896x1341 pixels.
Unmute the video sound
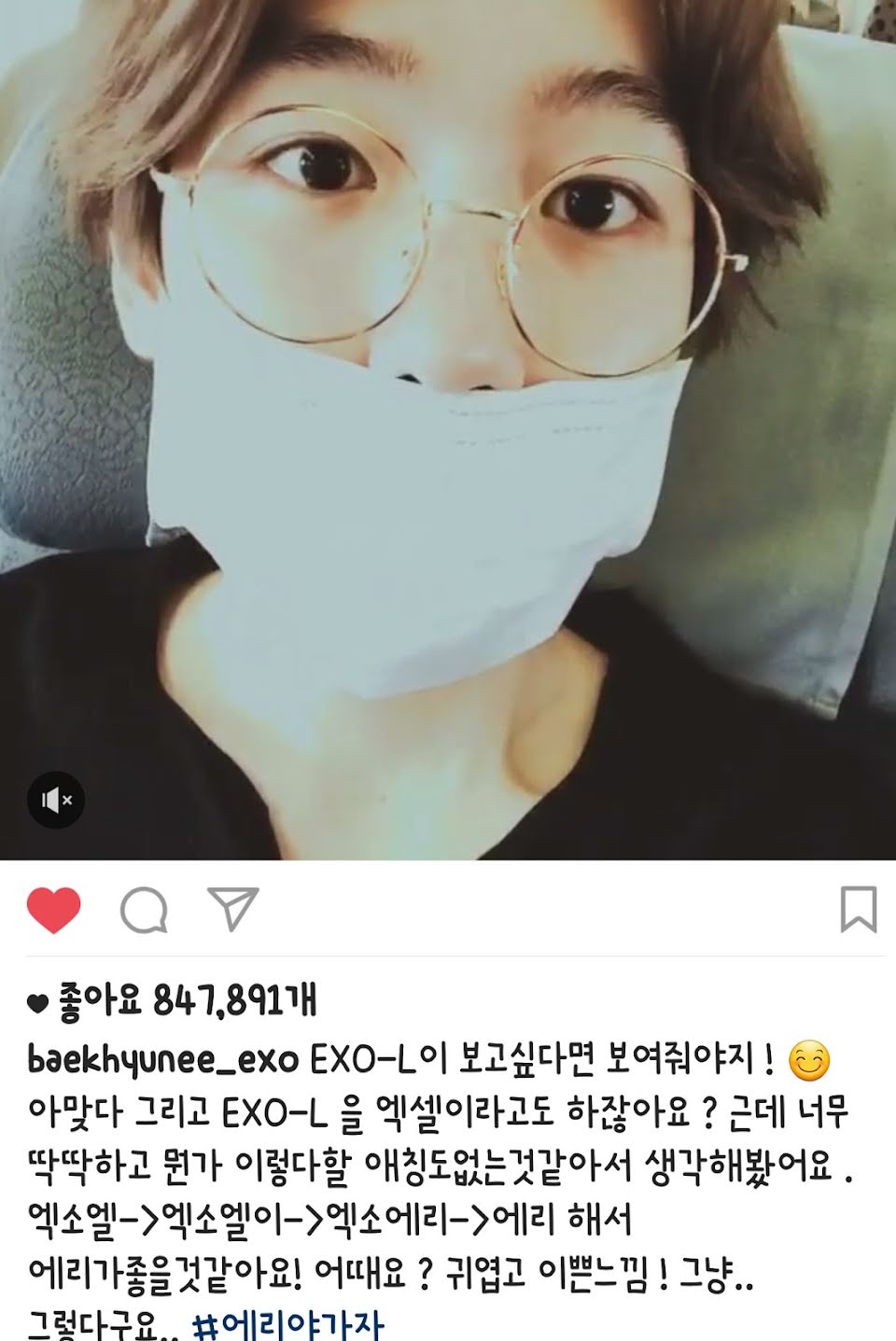(x=56, y=800)
